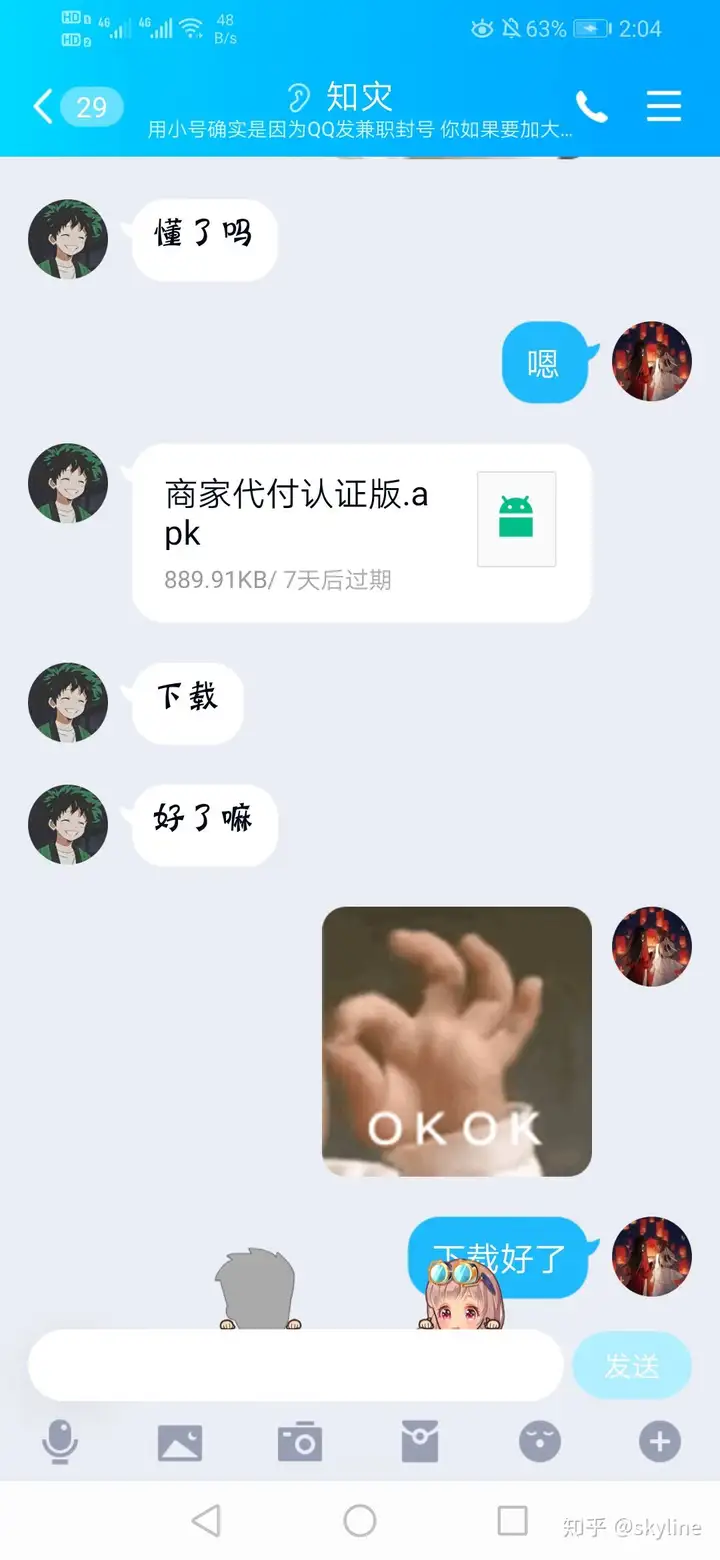Open the photo gallery picker
Viewport: 720px width, 1560px height.
180,1442
